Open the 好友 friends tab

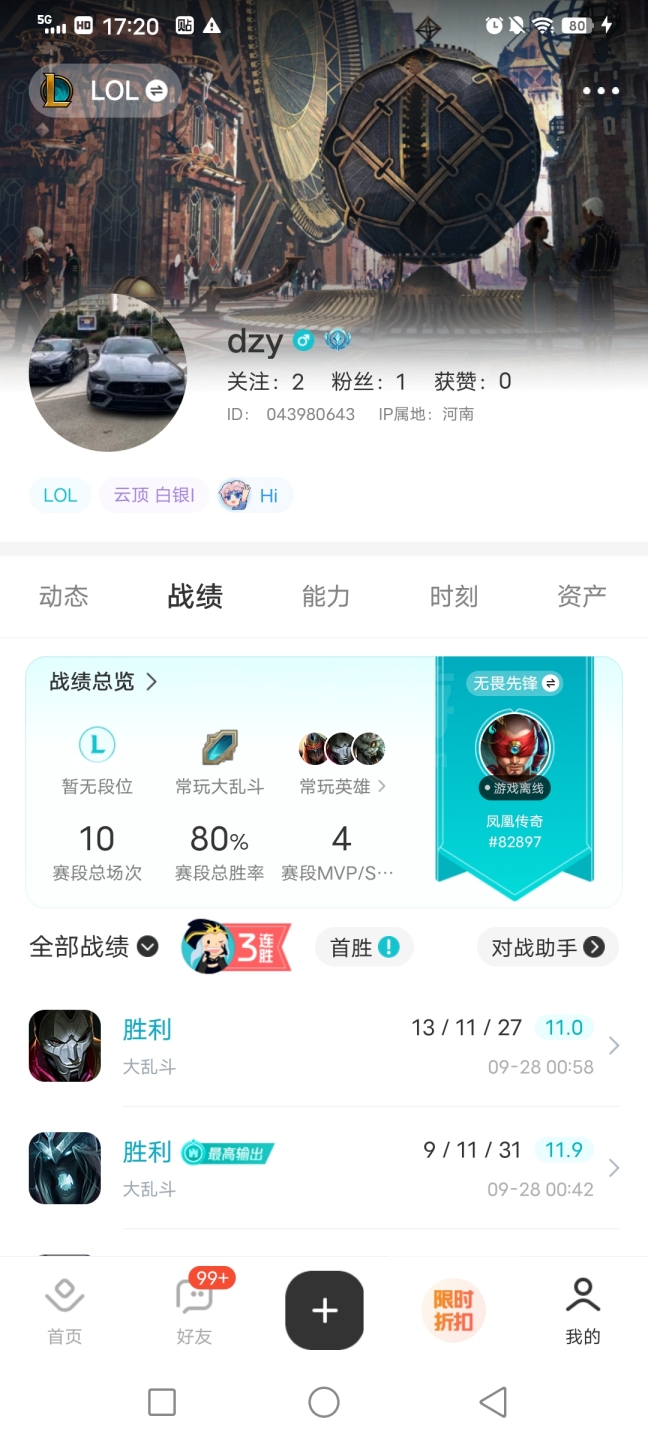[x=194, y=1313]
